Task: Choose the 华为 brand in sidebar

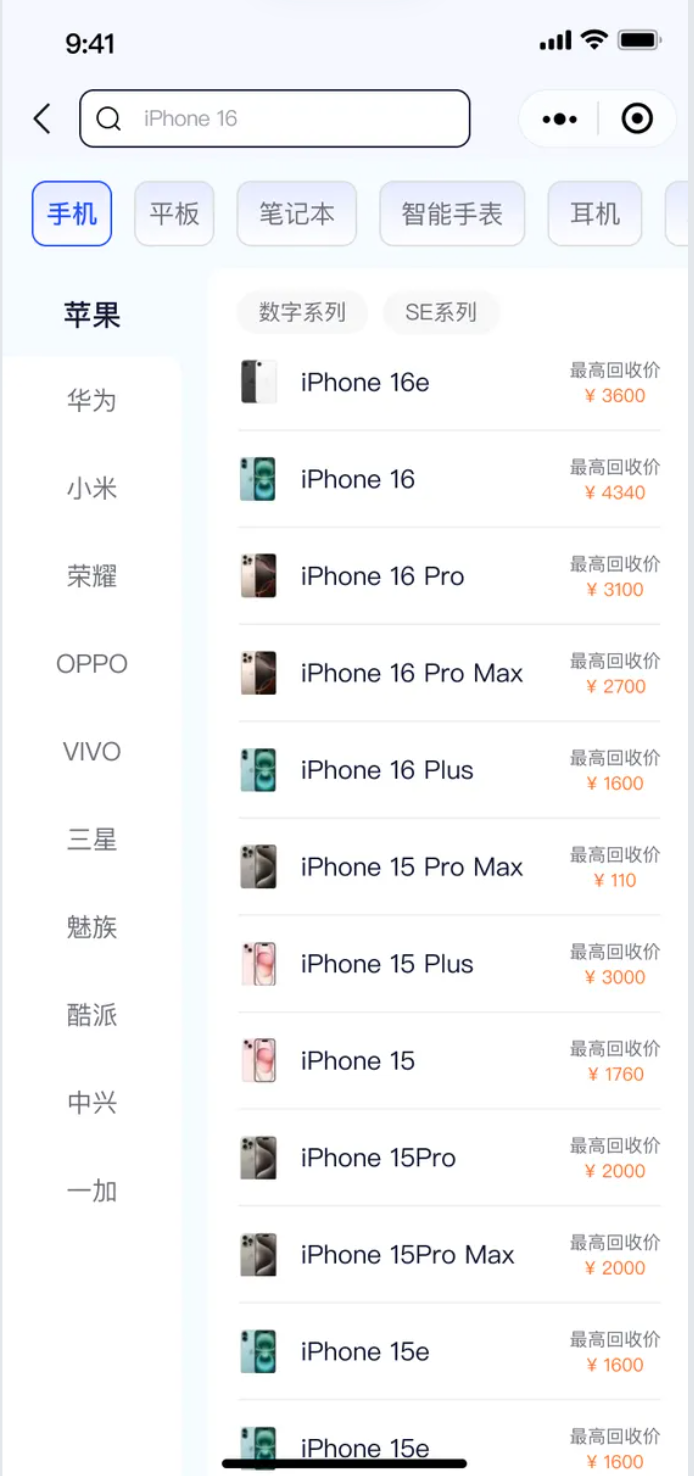Action: [x=92, y=401]
